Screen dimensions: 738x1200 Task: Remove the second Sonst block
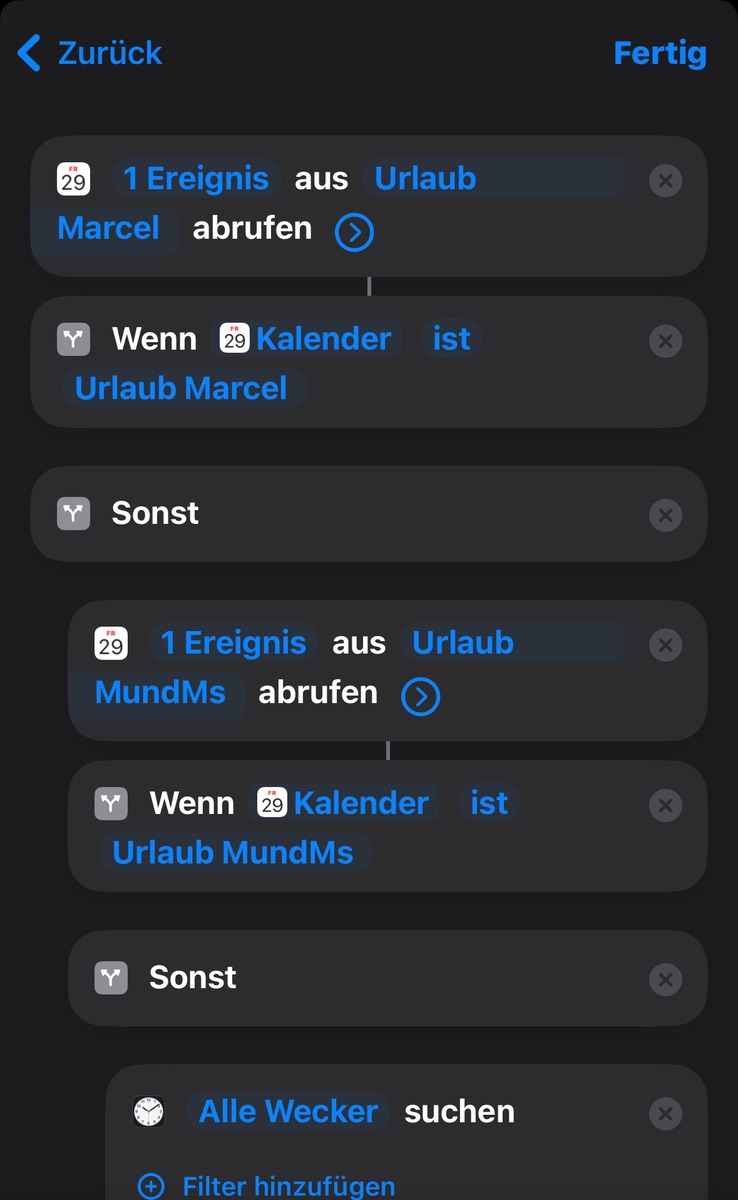click(x=665, y=980)
